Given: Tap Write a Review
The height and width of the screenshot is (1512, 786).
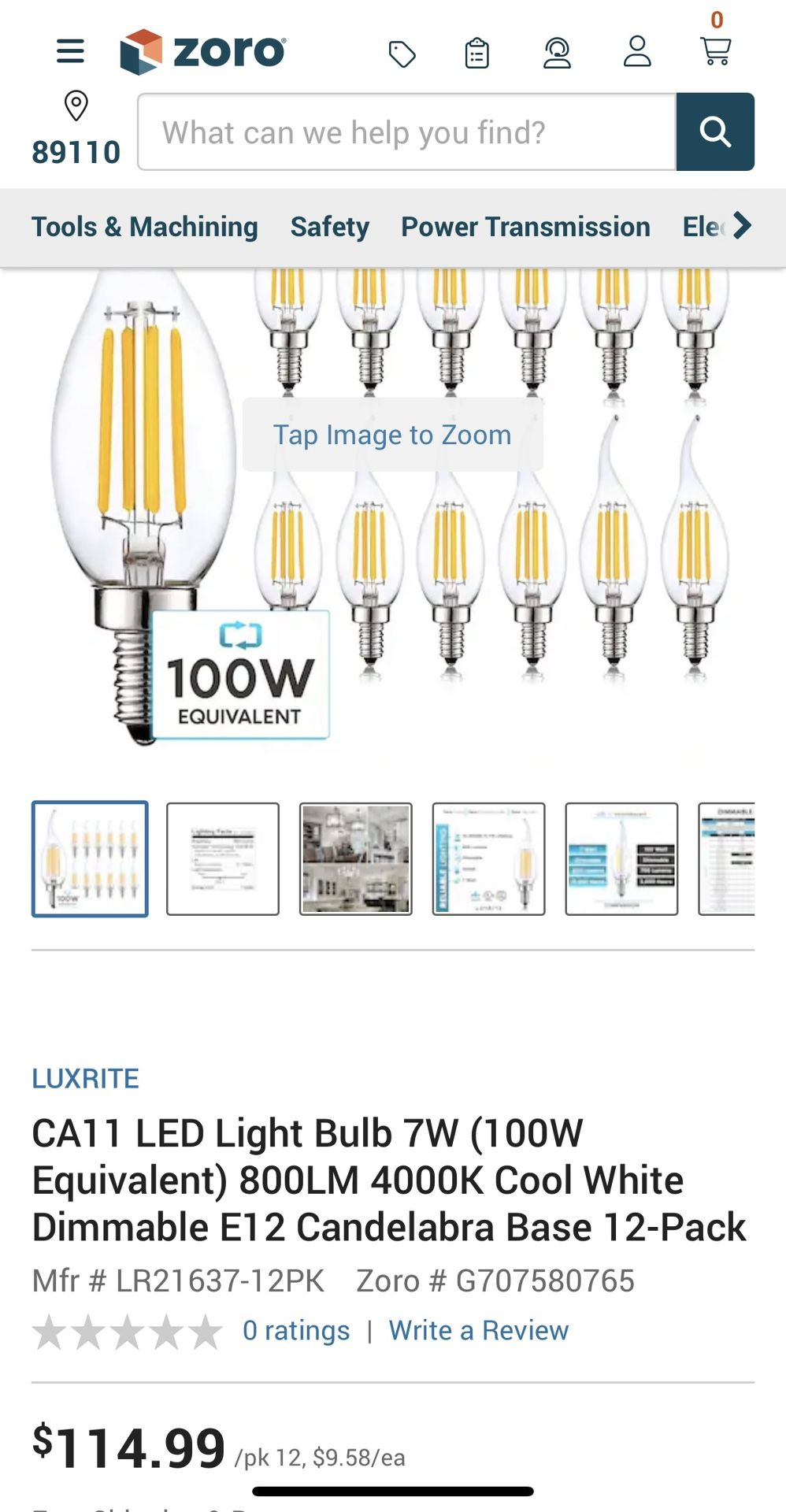Looking at the screenshot, I should point(478,1330).
